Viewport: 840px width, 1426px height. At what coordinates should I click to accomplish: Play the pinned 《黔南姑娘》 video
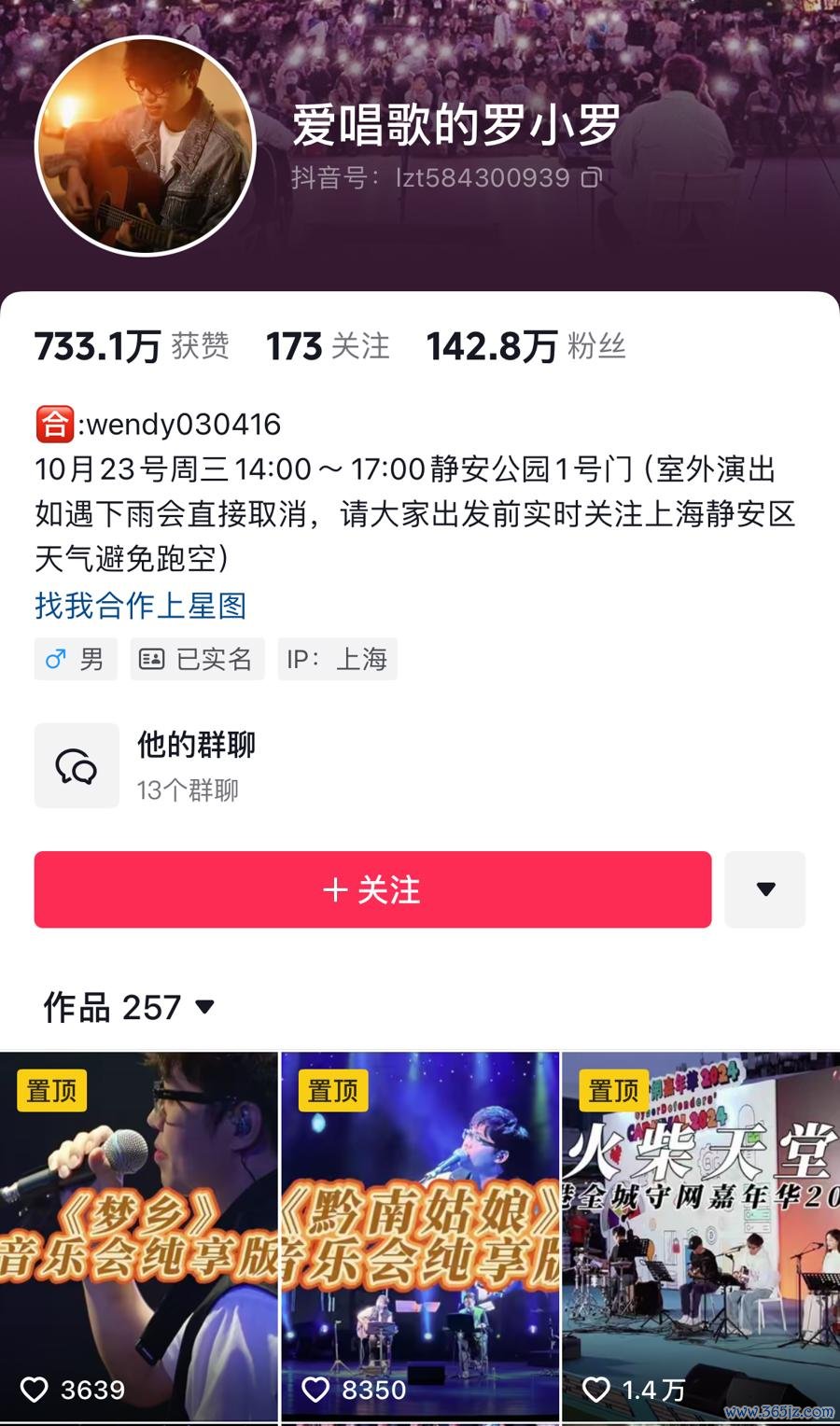(420, 1237)
